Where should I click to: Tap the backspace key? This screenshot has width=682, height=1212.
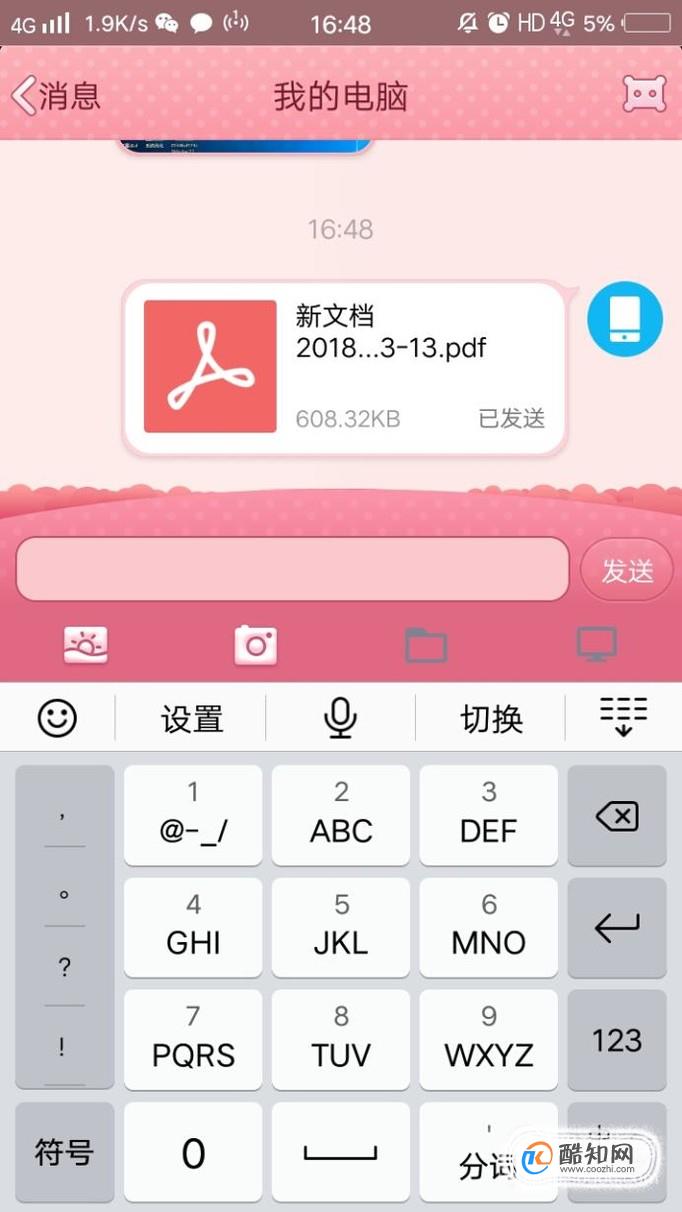[617, 816]
